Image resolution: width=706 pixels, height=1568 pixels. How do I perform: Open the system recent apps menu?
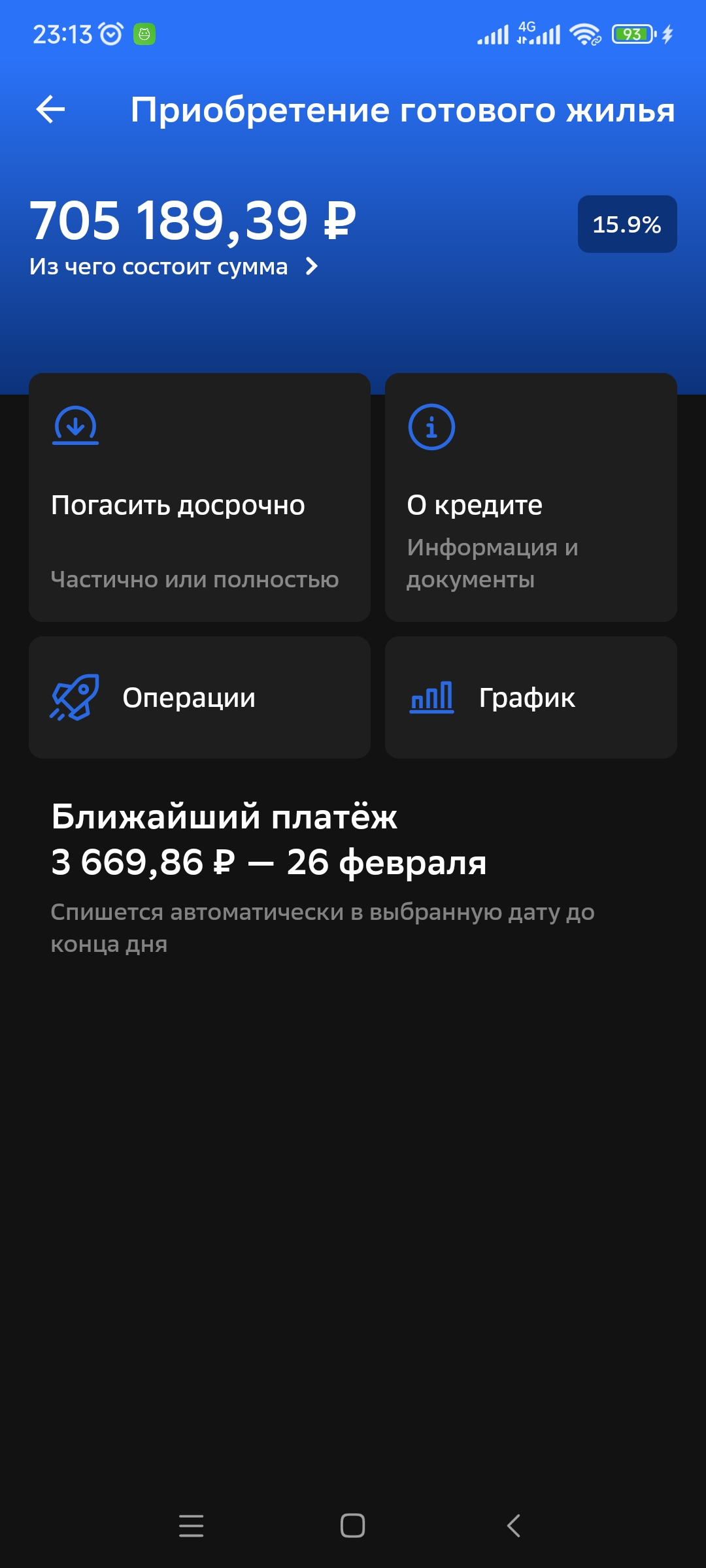(x=191, y=1526)
